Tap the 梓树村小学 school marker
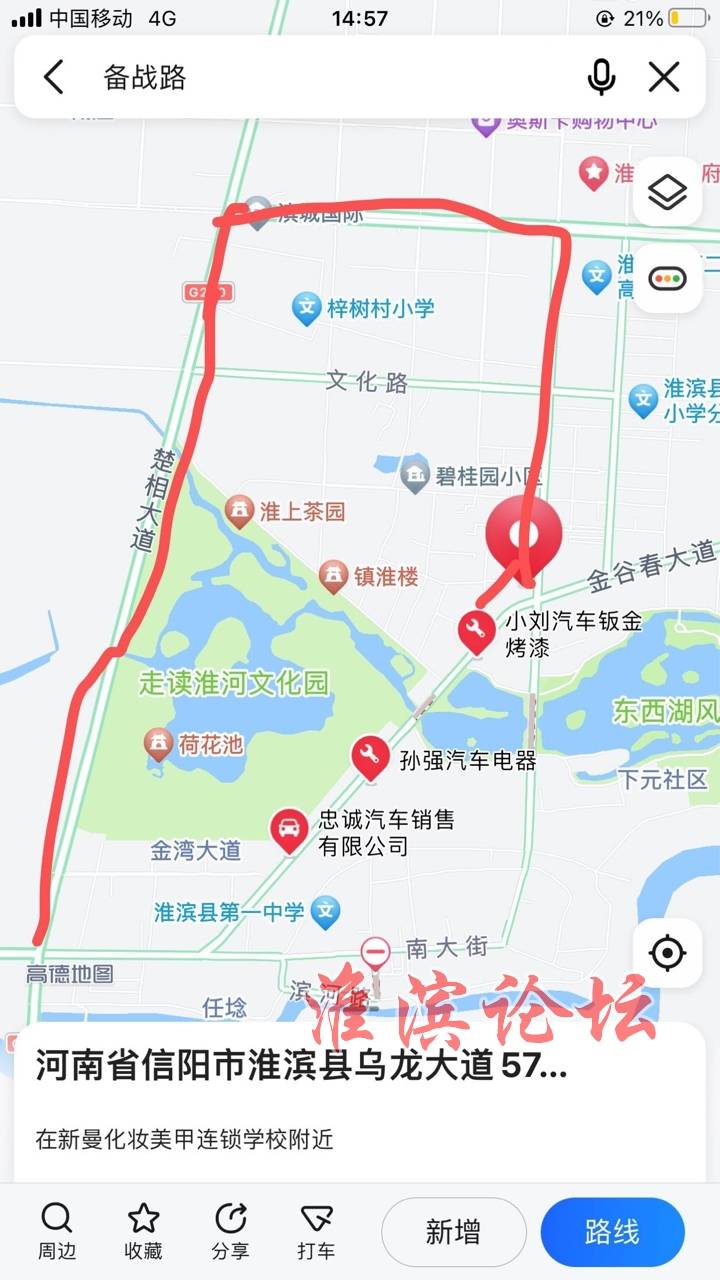The height and width of the screenshot is (1280, 720). point(306,308)
